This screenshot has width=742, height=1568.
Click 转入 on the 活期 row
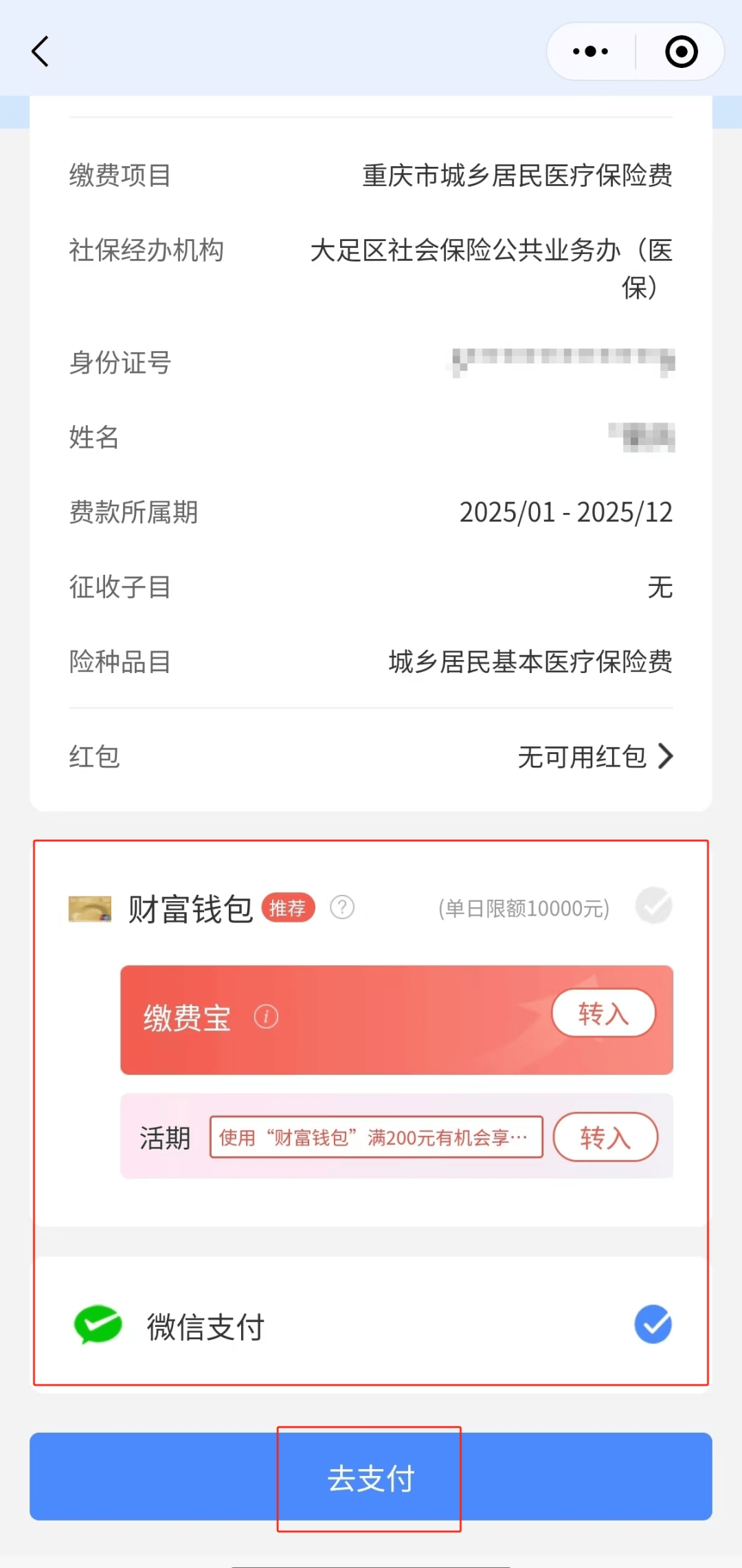[606, 1137]
